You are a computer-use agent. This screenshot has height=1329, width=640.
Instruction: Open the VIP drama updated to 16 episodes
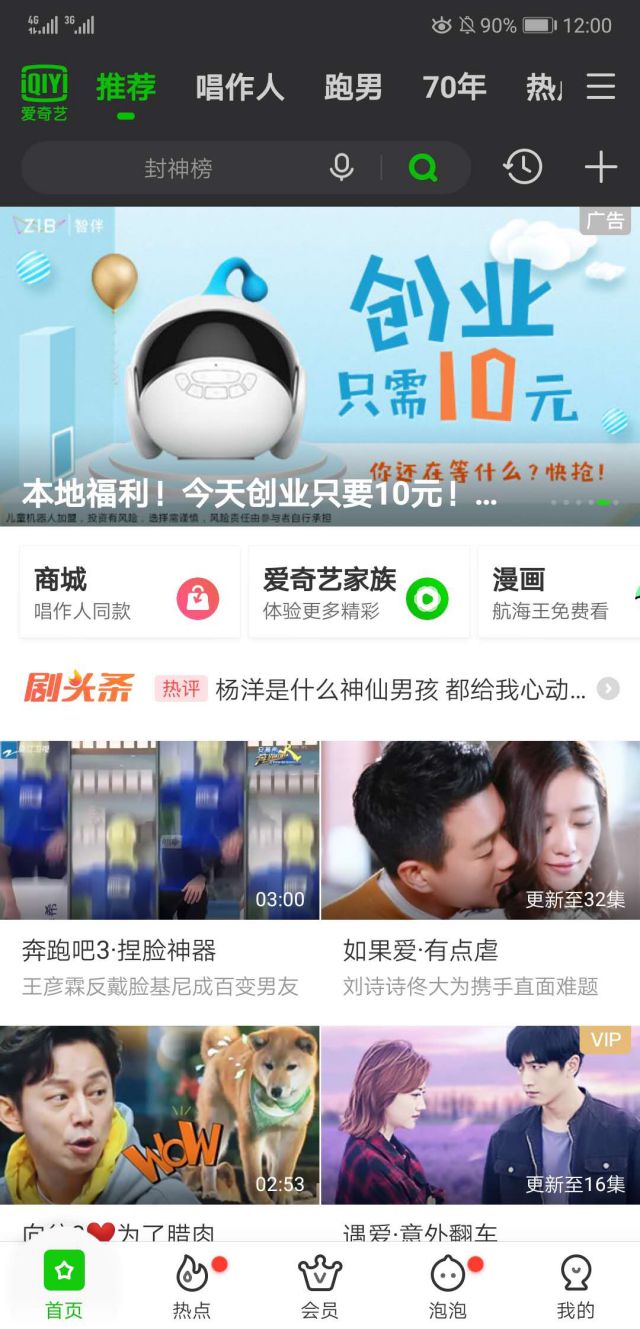(x=480, y=1115)
